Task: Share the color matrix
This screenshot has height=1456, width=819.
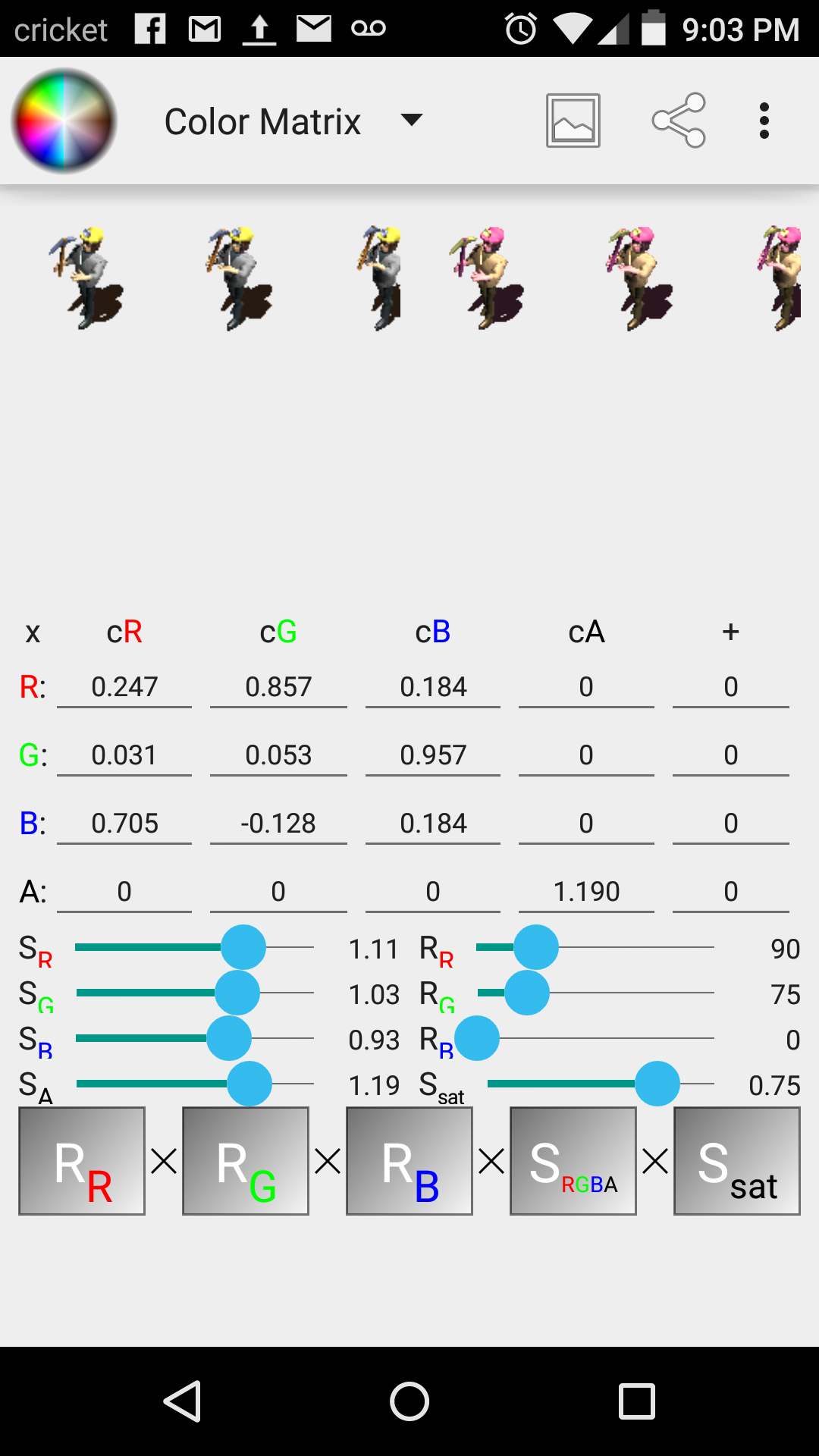Action: click(x=679, y=121)
